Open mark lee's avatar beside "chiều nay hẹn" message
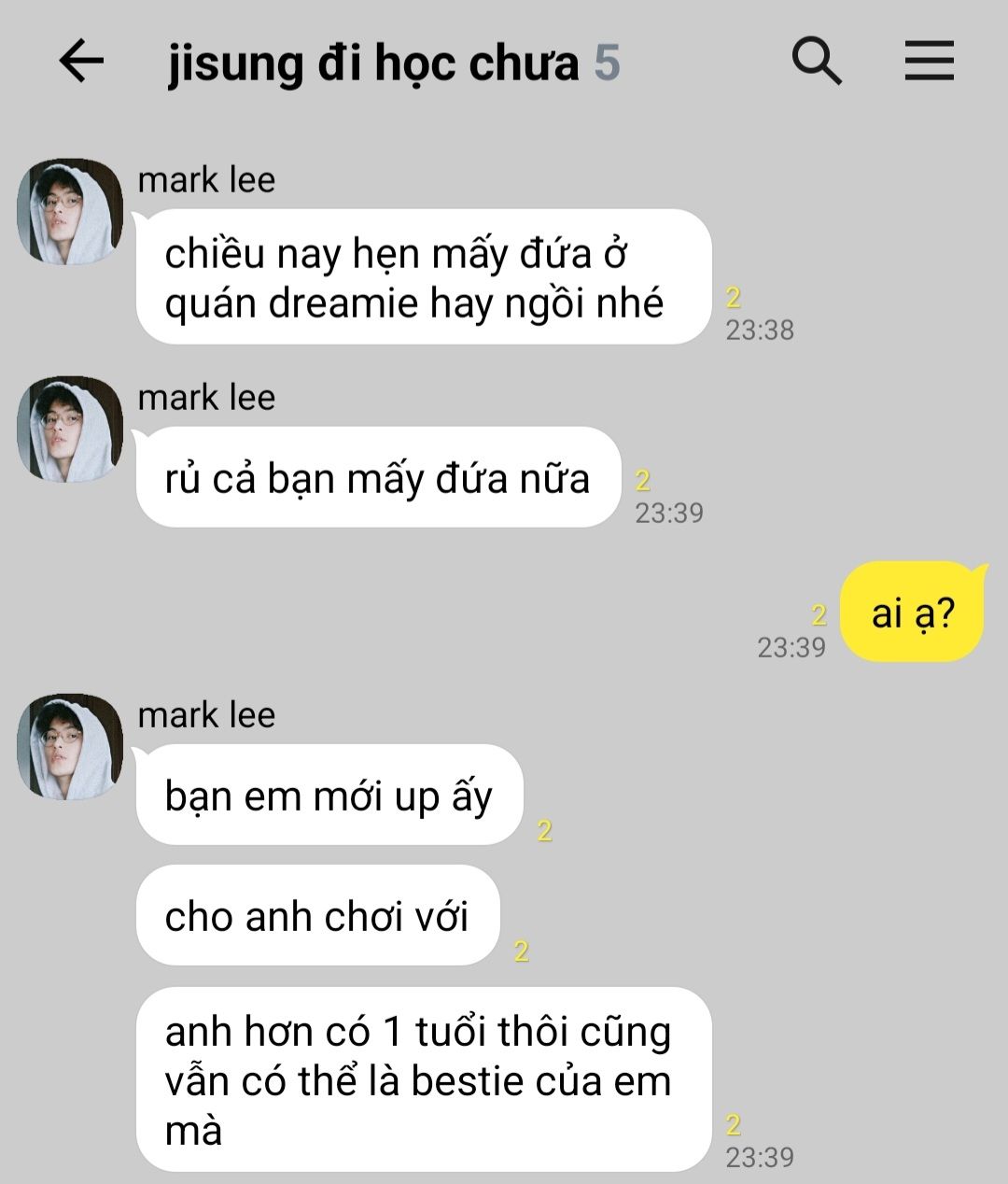 70,212
